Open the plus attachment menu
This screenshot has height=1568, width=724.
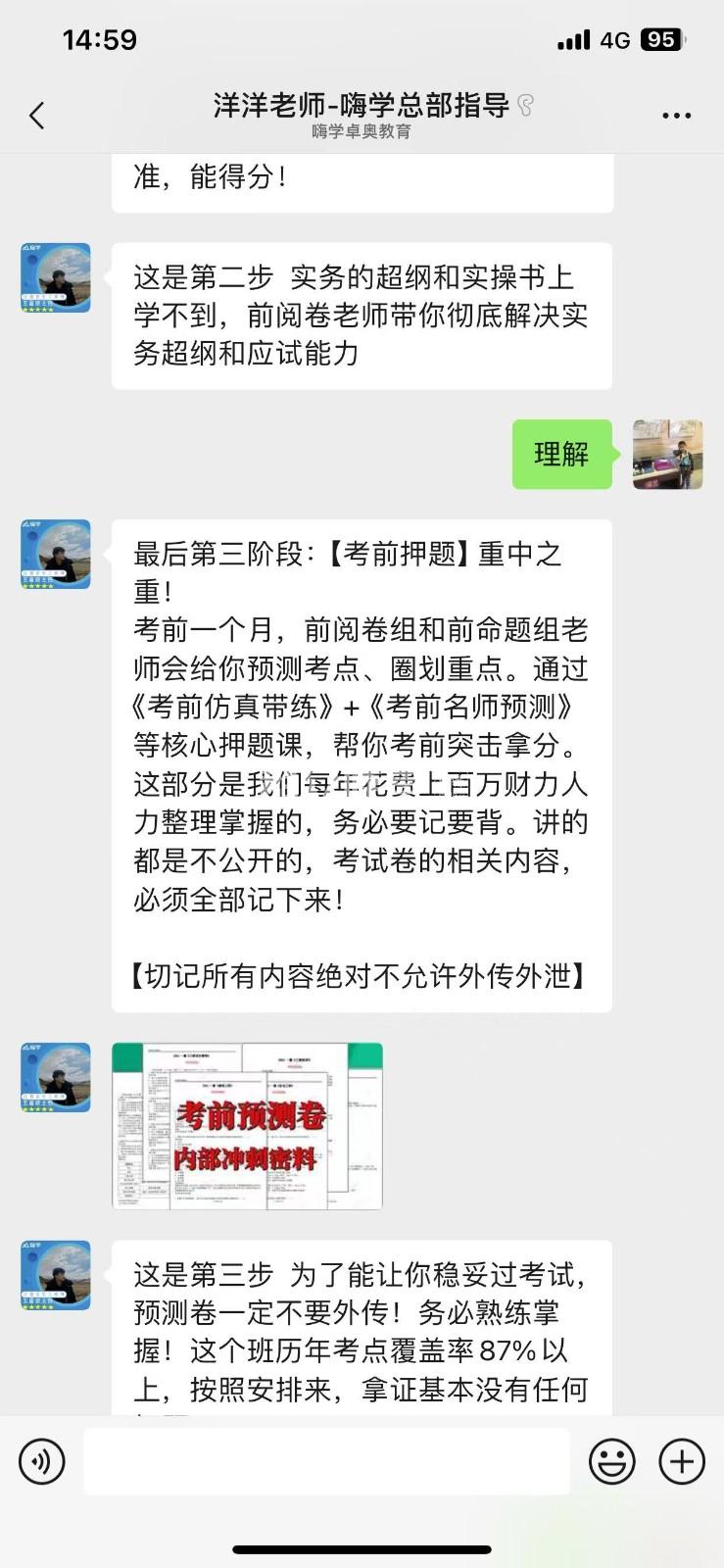[x=682, y=1461]
